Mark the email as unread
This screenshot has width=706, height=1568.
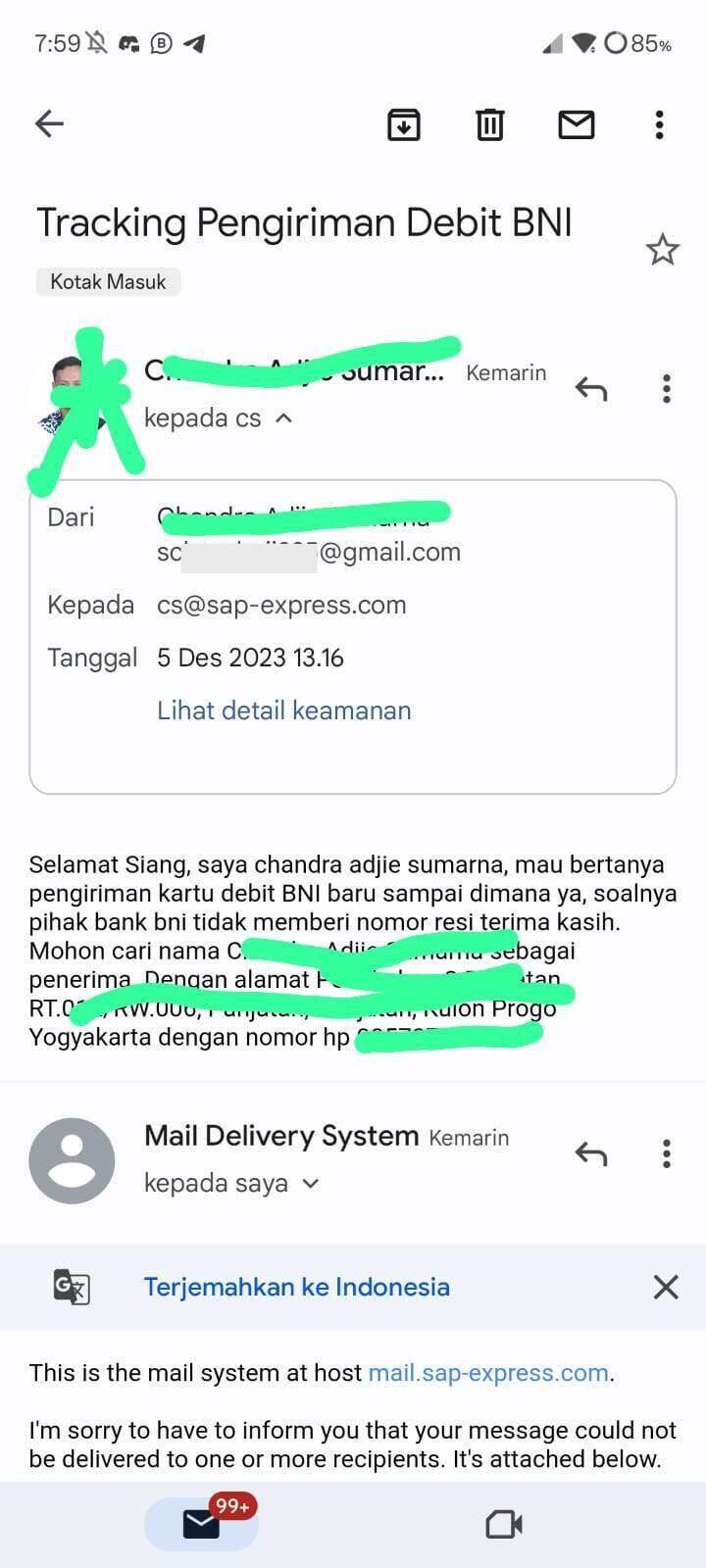coord(577,124)
